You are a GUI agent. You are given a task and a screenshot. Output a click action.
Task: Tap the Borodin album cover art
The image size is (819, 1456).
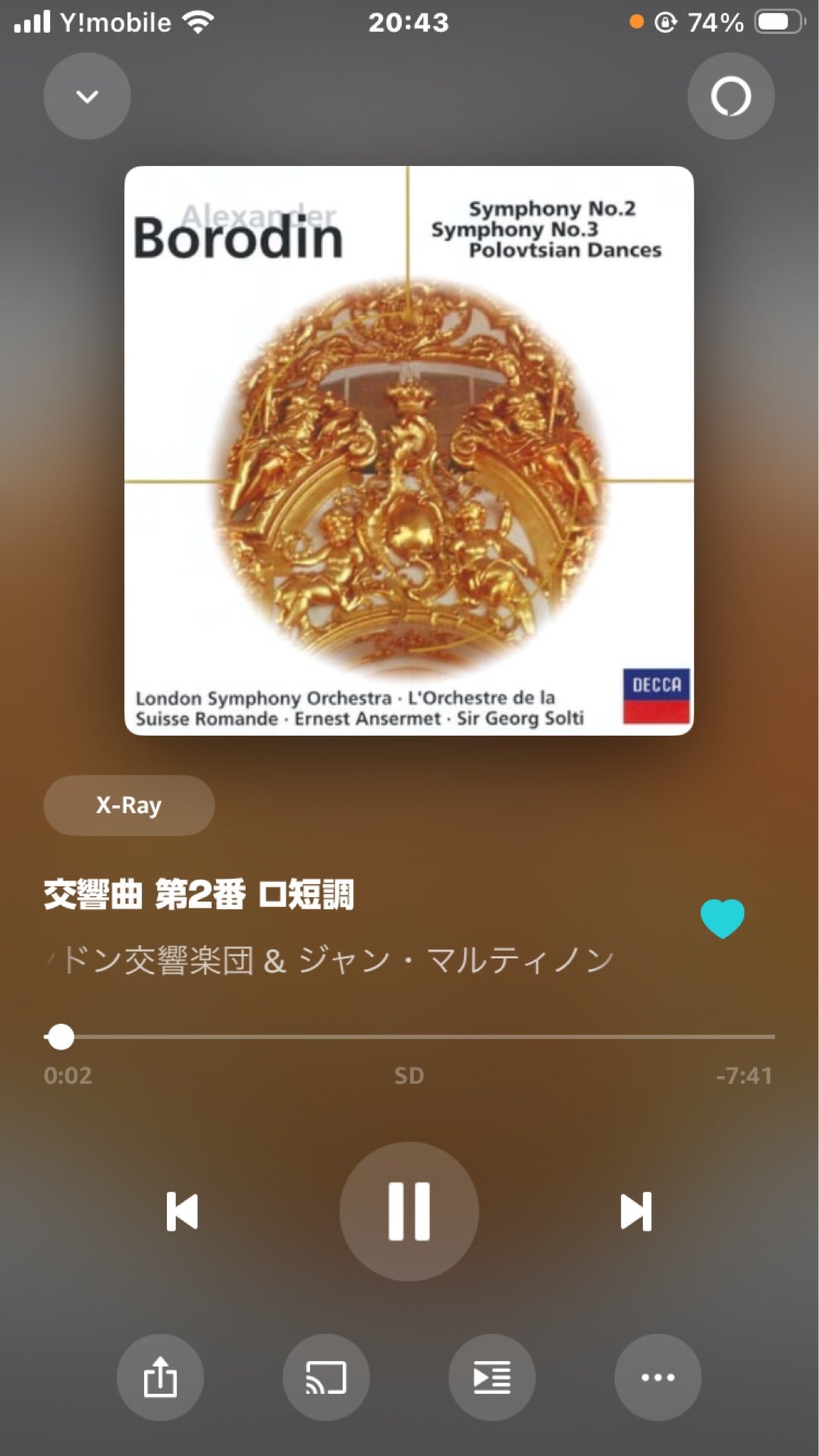pyautogui.click(x=409, y=453)
